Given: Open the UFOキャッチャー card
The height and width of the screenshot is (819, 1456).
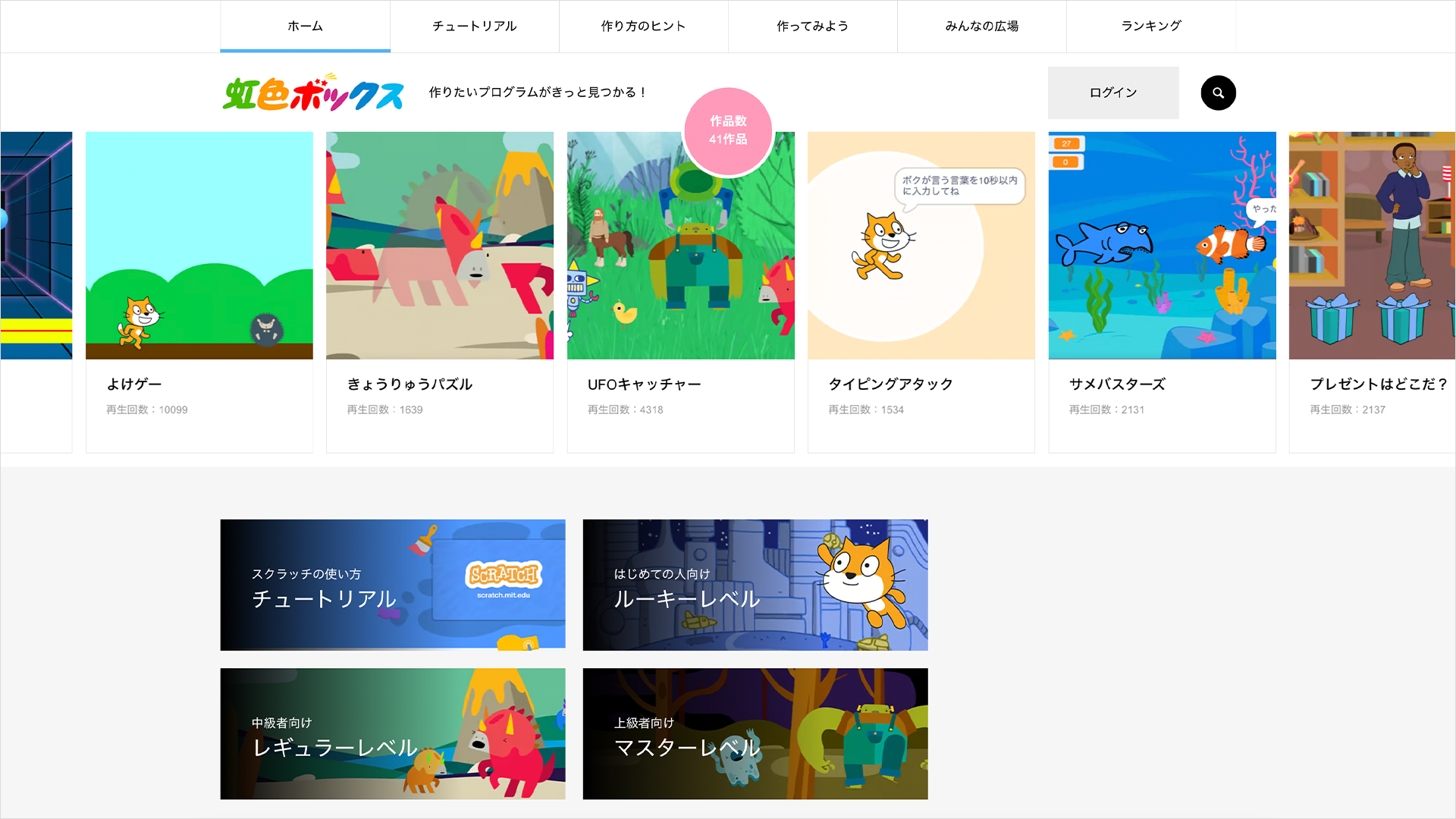Looking at the screenshot, I should (x=680, y=292).
